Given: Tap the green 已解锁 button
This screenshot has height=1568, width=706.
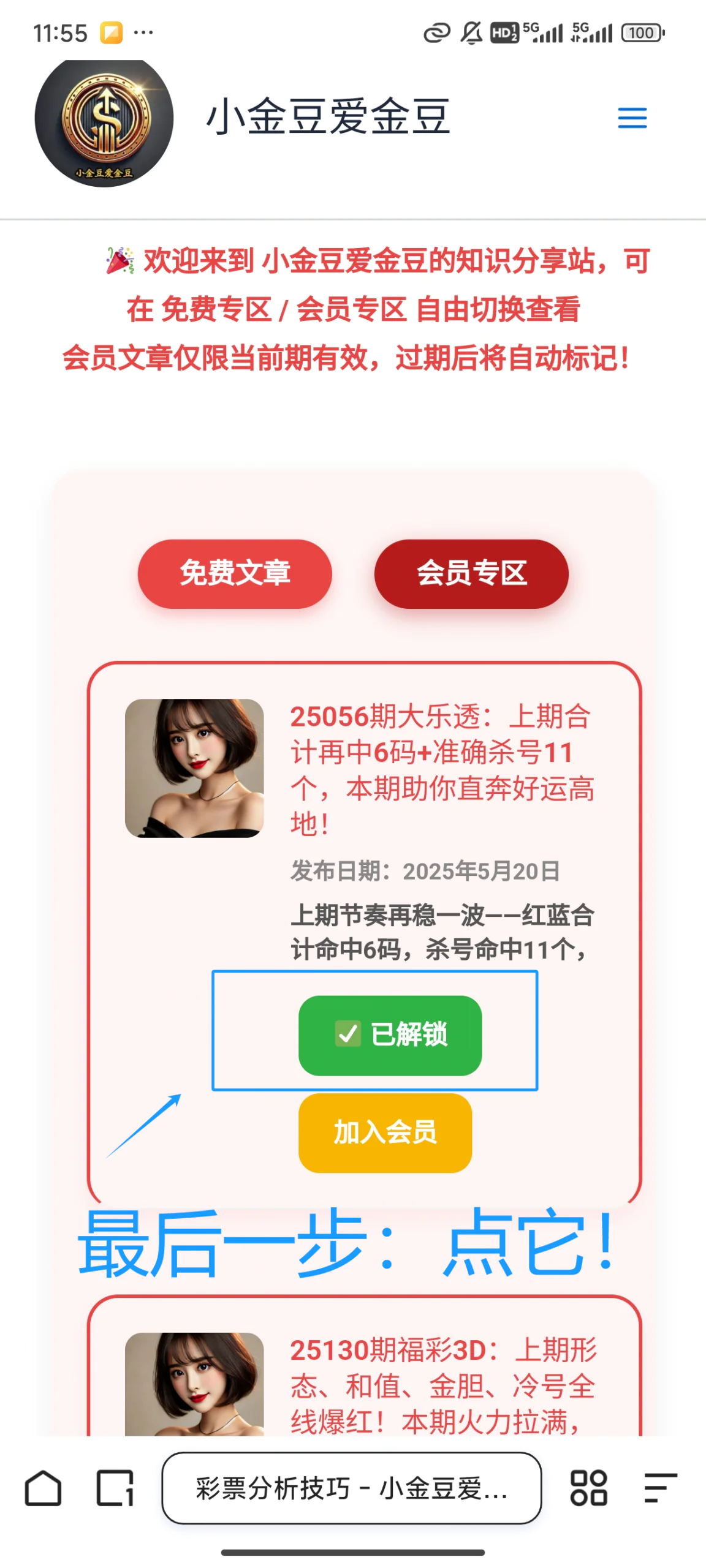Looking at the screenshot, I should (x=390, y=1035).
